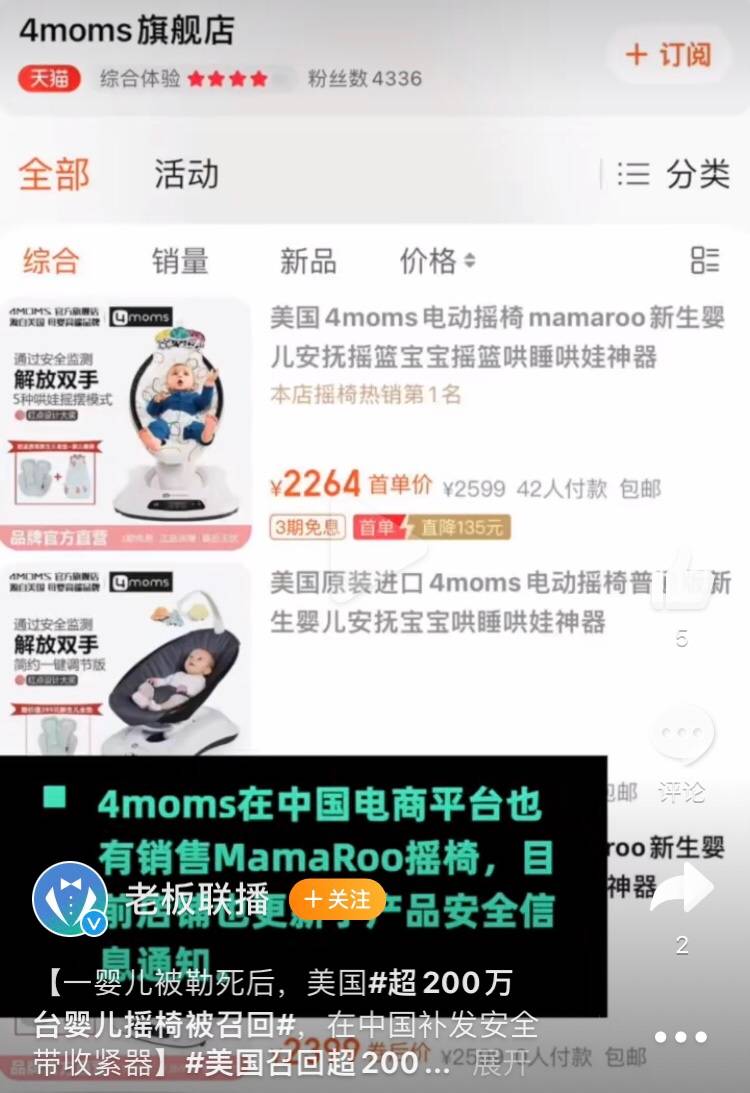Screen dimensions: 750x1093
Task: Open the 评论 comments
Action: pos(682,740)
